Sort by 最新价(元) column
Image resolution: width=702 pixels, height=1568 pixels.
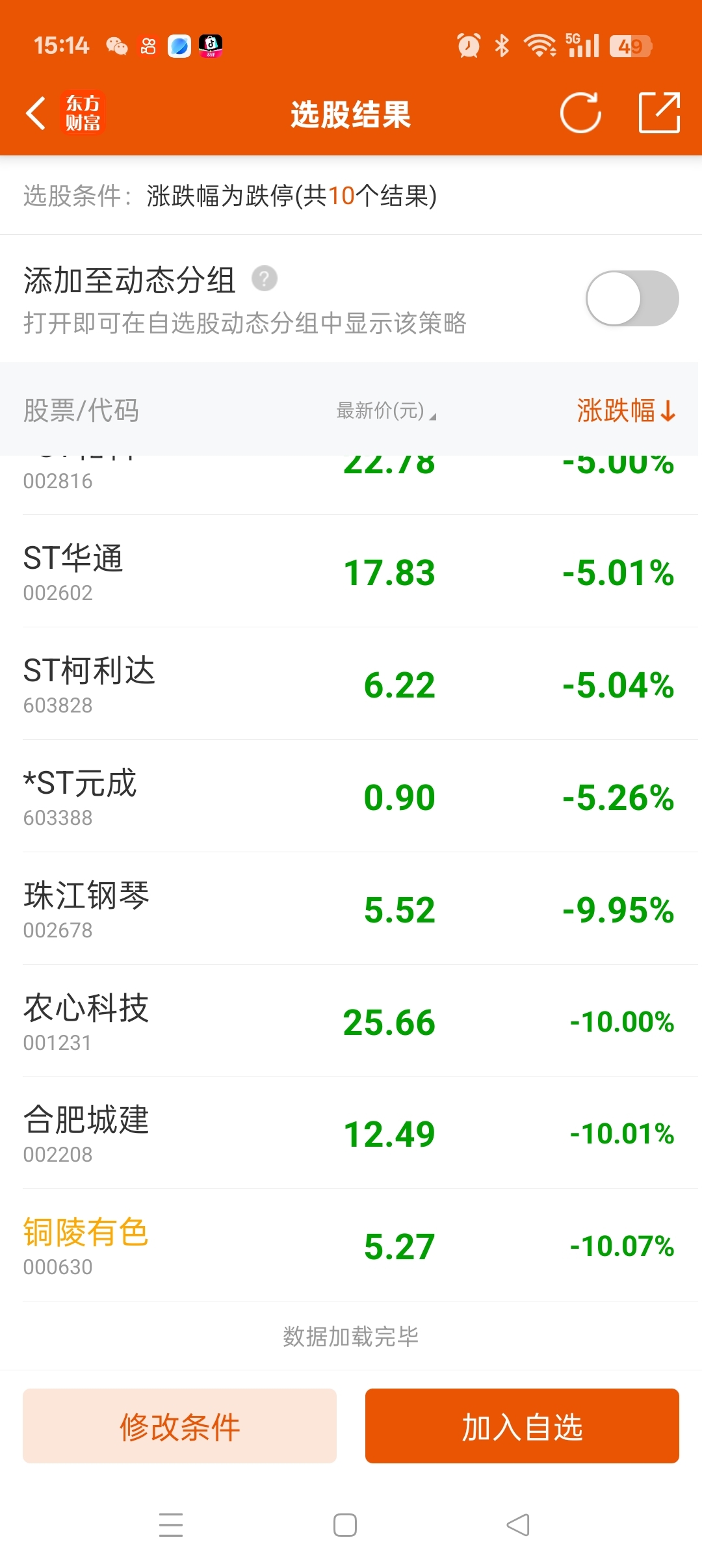pyautogui.click(x=386, y=411)
